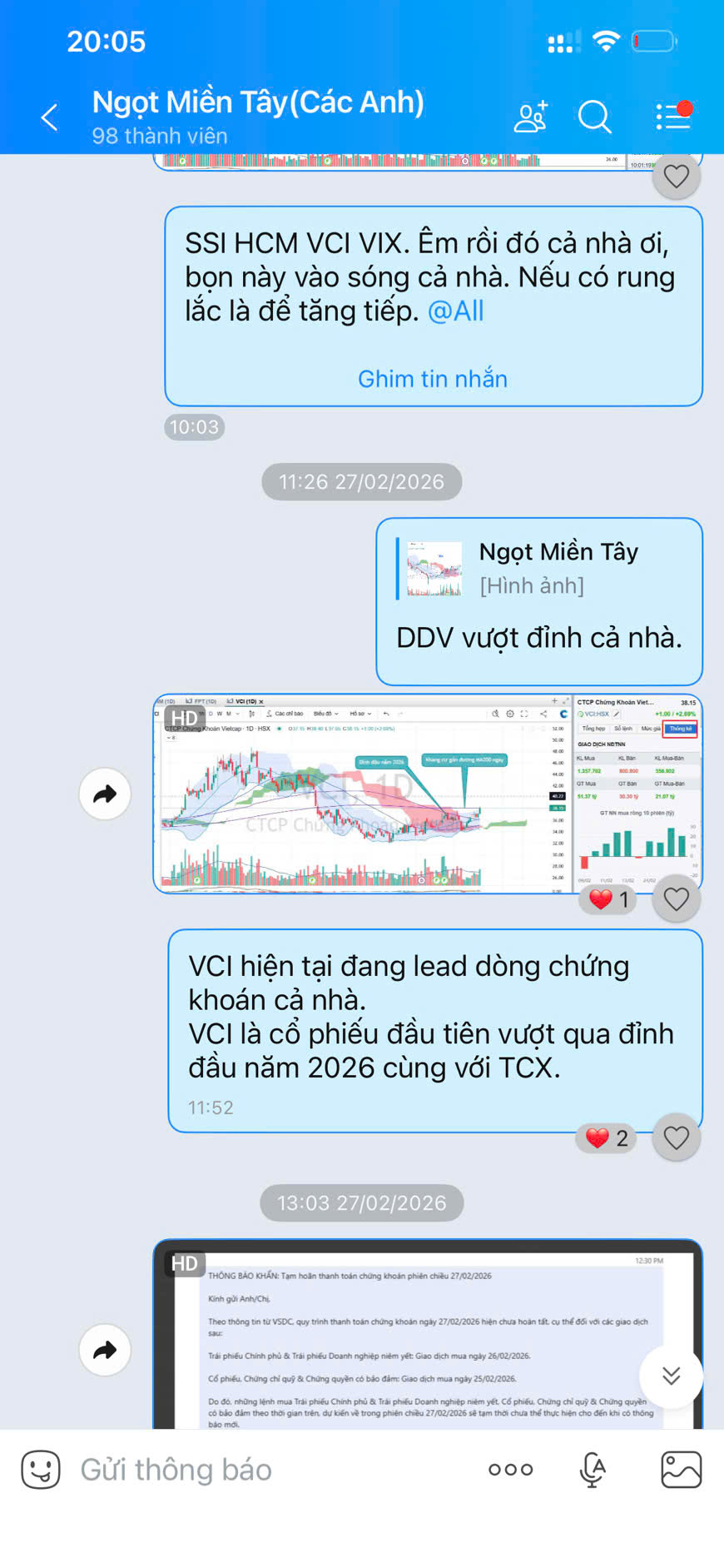Show more attachment options
This screenshot has height=1568, width=724.
click(x=510, y=1470)
